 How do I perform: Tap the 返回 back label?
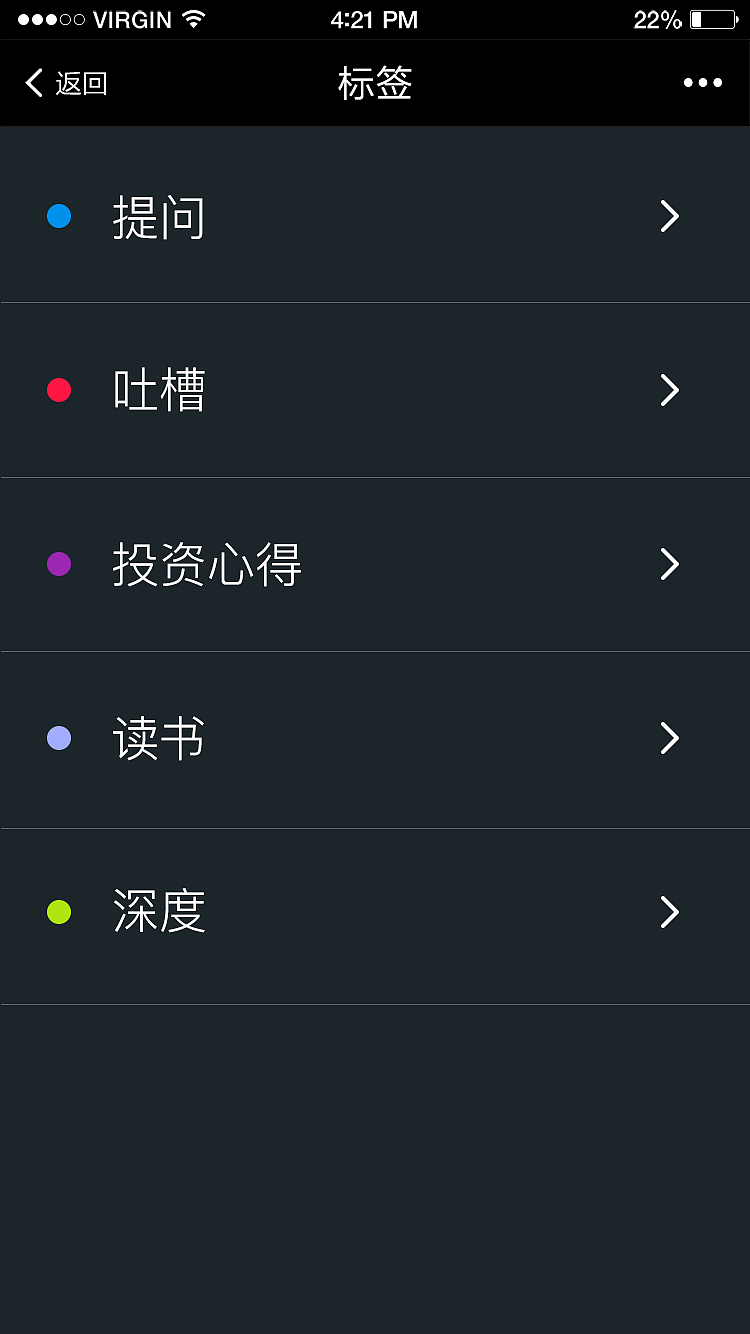tap(82, 83)
